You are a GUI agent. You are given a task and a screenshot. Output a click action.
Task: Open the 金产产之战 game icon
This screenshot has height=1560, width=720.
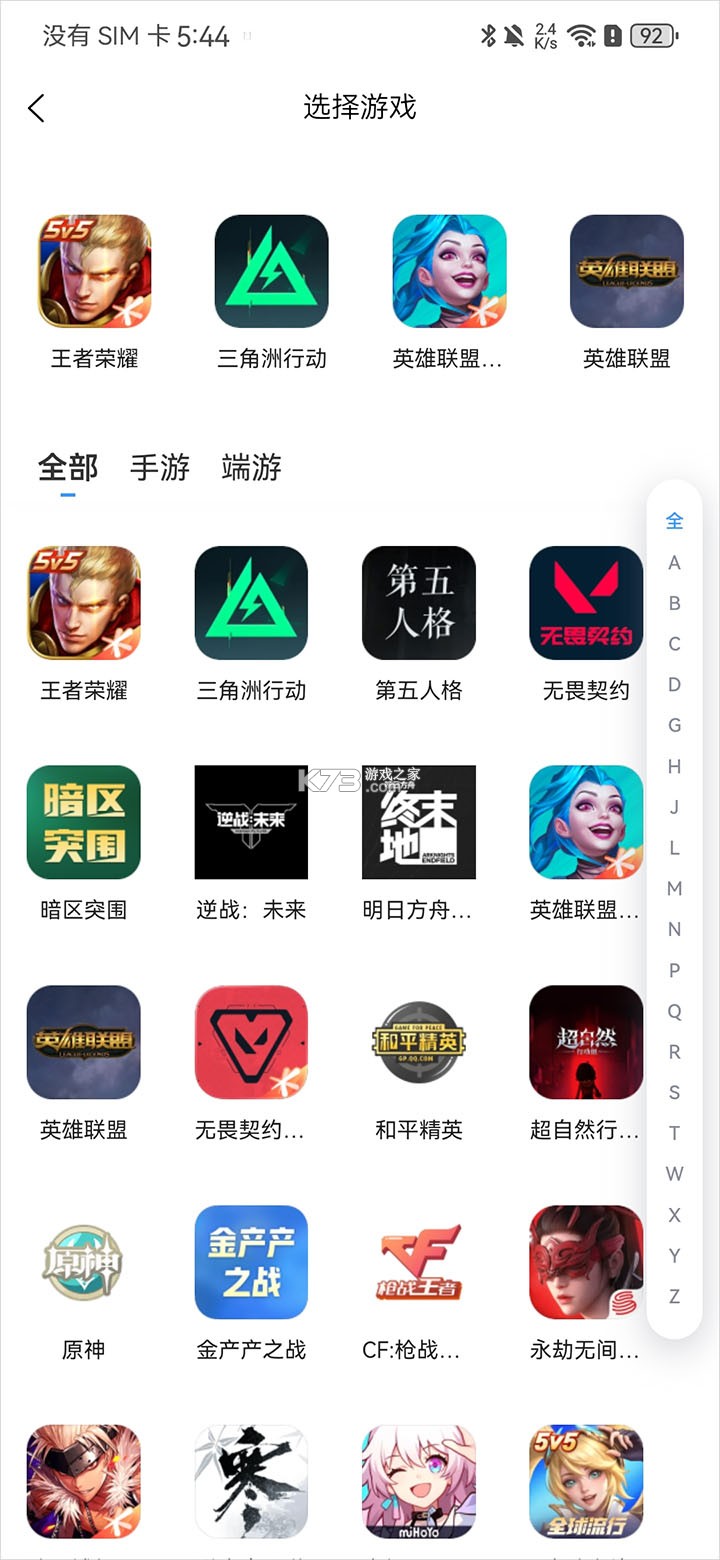251,1262
